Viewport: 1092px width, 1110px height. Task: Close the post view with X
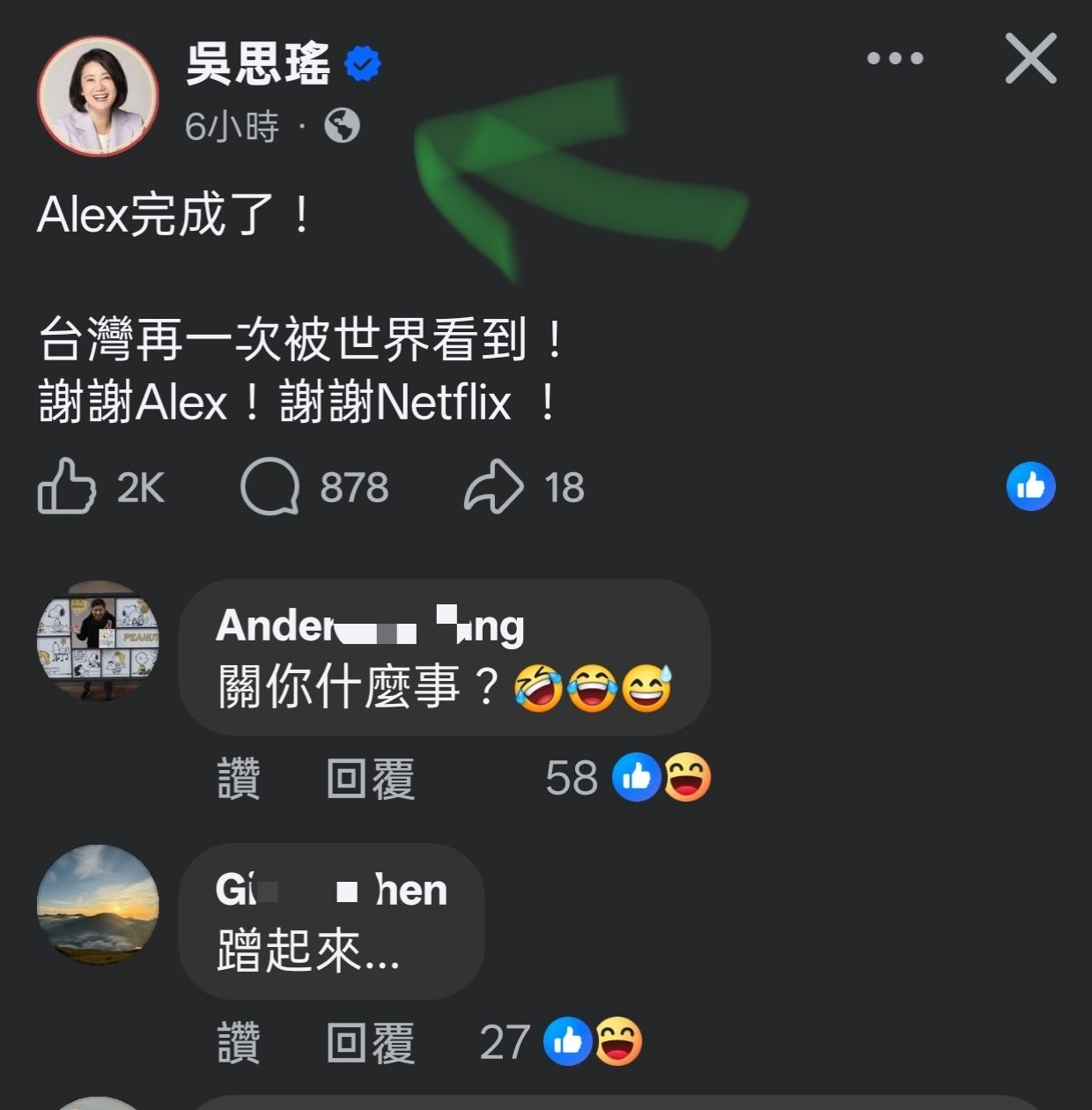(x=1030, y=59)
